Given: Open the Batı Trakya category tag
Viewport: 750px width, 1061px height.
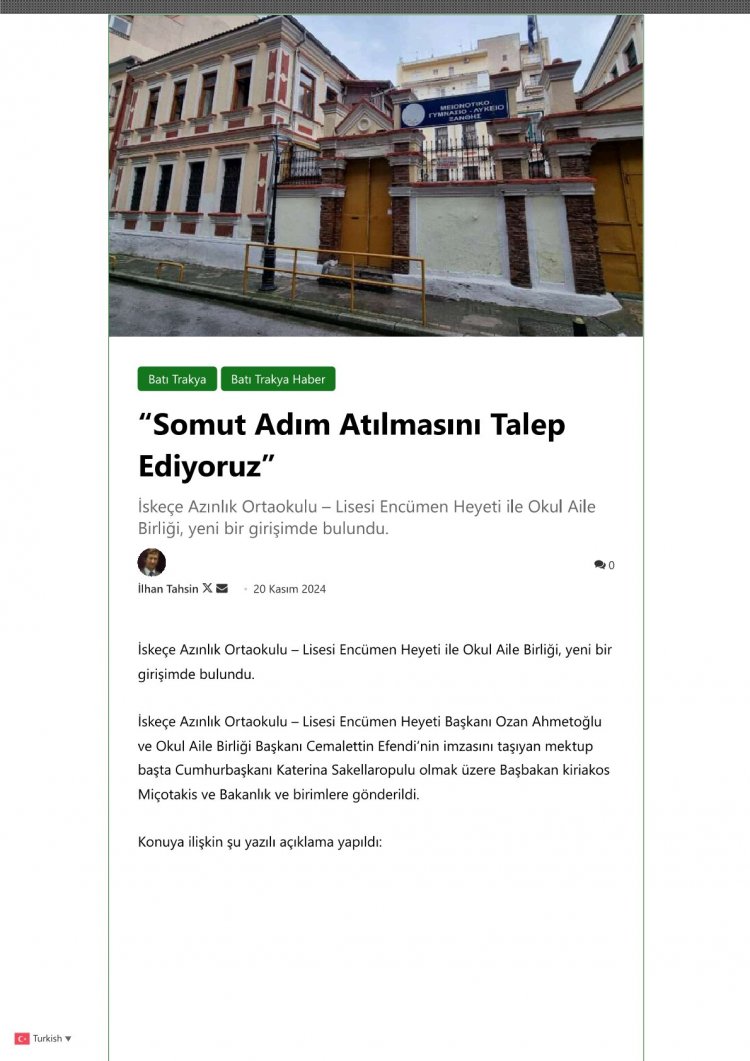Looking at the screenshot, I should pyautogui.click(x=177, y=380).
